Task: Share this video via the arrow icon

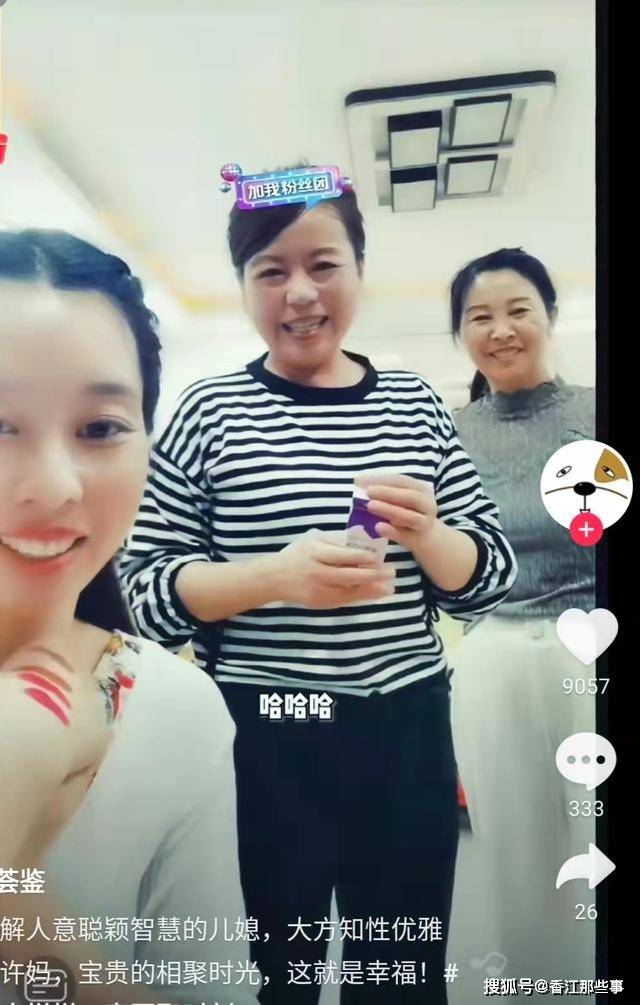Action: pyautogui.click(x=586, y=868)
